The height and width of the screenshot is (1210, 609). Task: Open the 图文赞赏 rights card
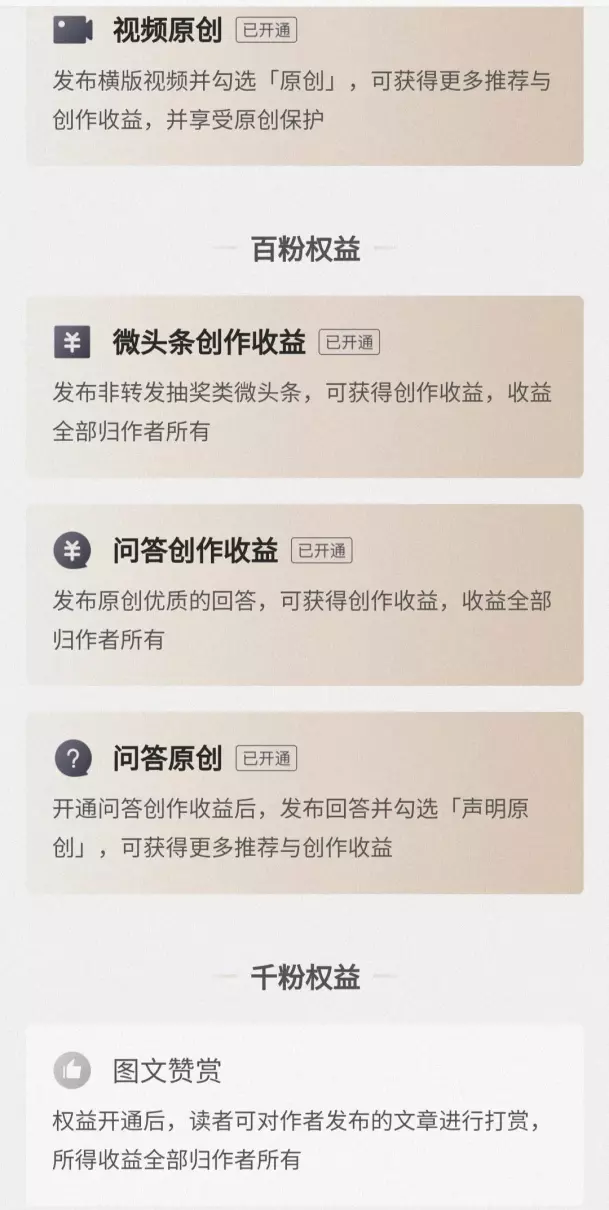point(304,1114)
